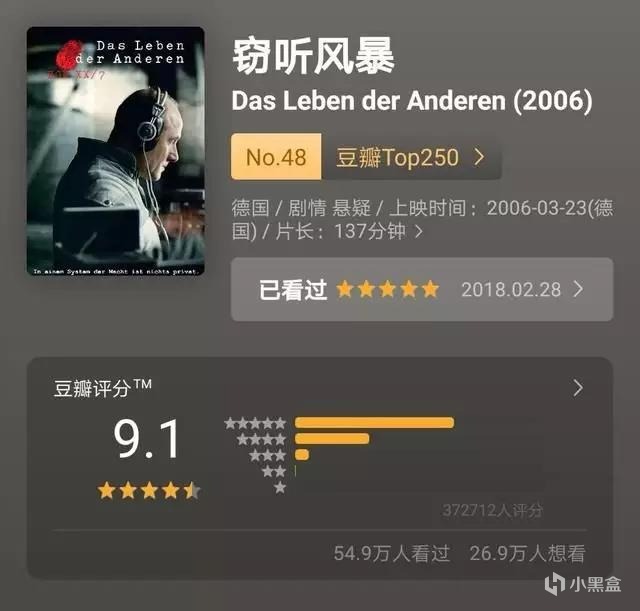The width and height of the screenshot is (640, 611).
Task: Open my 已看过 five-star rating from 2018.02.28
Action: tap(422, 289)
